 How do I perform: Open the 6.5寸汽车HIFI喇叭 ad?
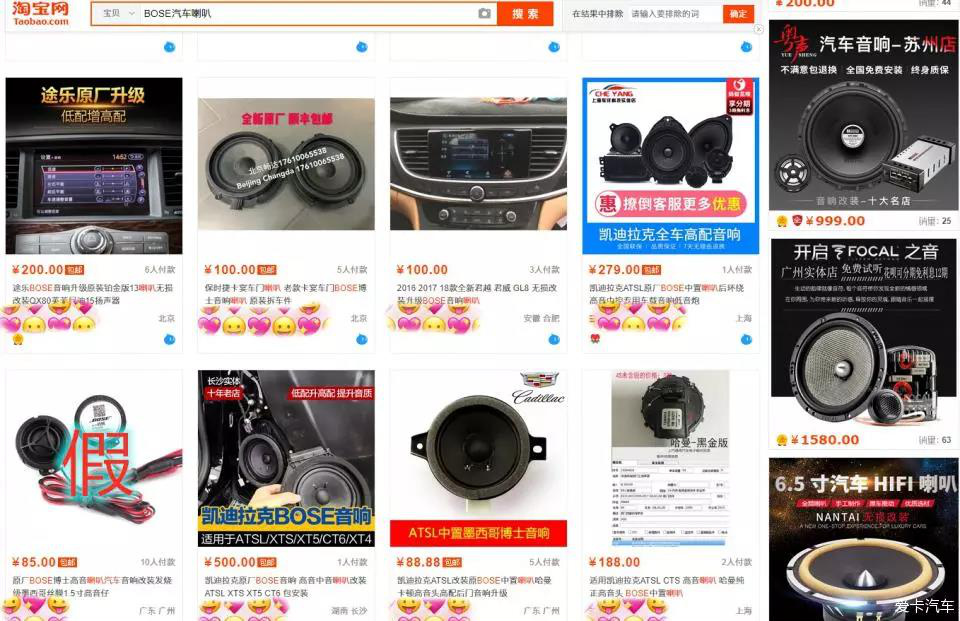click(x=863, y=540)
